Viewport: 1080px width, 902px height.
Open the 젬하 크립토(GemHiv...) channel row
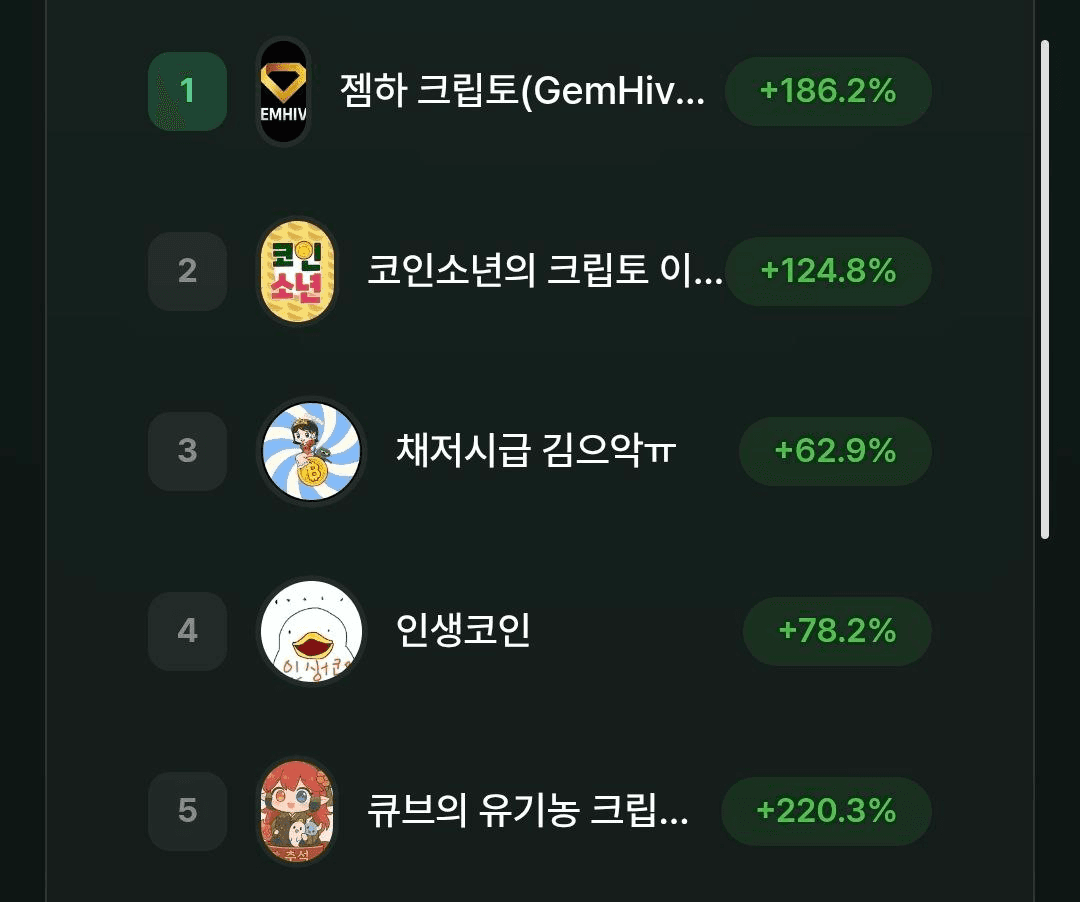(x=522, y=92)
